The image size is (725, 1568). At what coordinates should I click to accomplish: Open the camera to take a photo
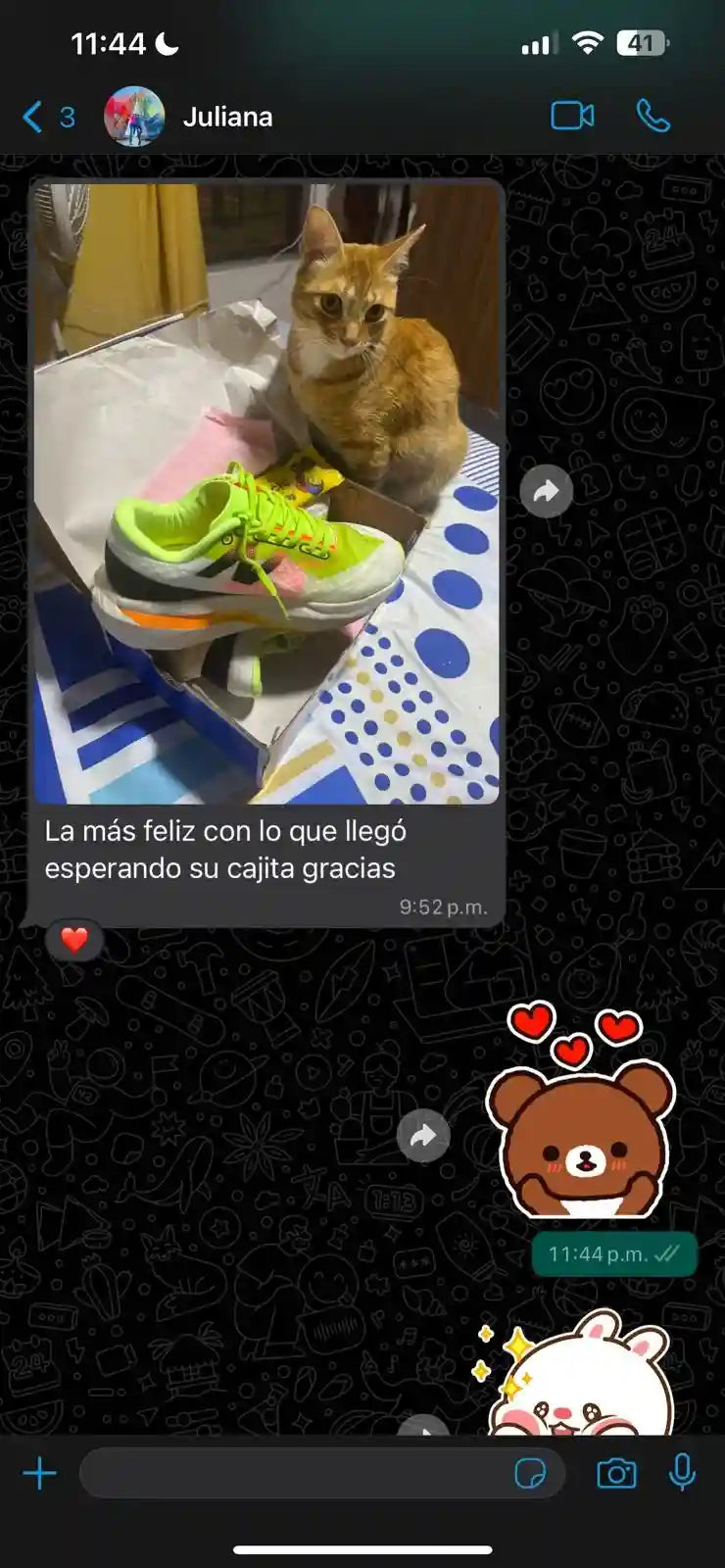(x=616, y=1473)
